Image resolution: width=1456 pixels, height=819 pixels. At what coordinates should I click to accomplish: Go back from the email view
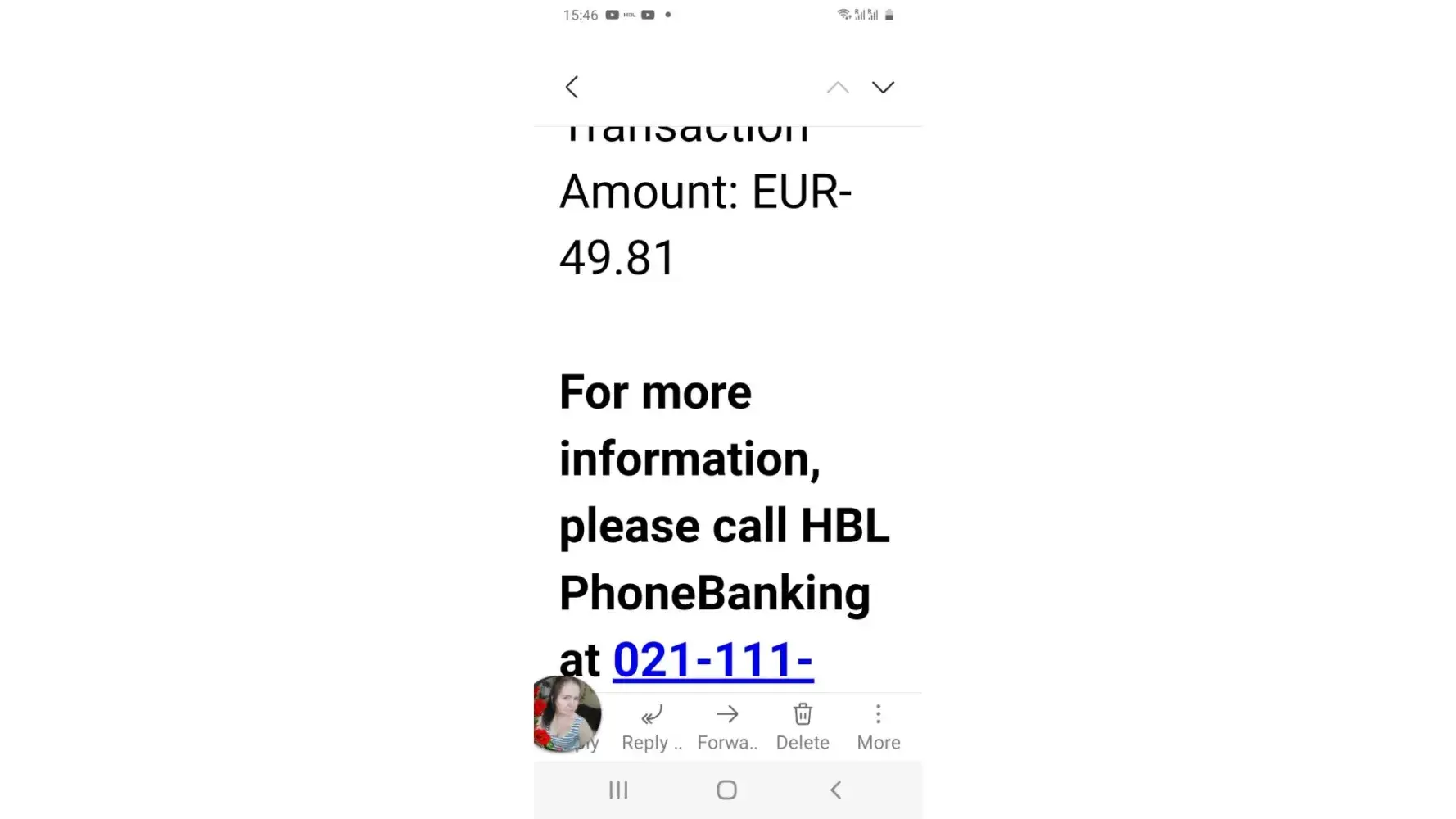pyautogui.click(x=572, y=87)
